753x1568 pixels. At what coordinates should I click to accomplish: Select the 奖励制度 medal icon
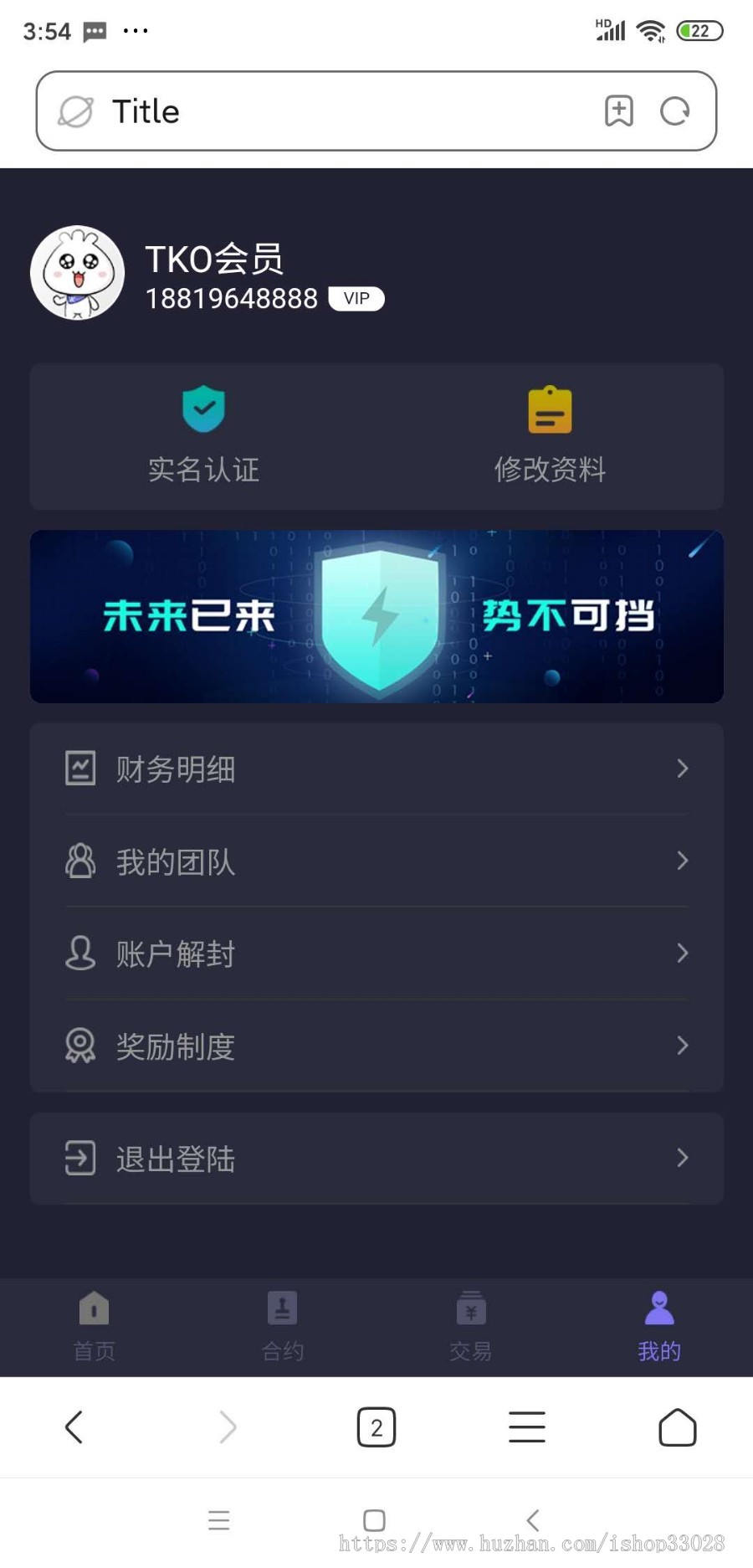click(x=80, y=1045)
